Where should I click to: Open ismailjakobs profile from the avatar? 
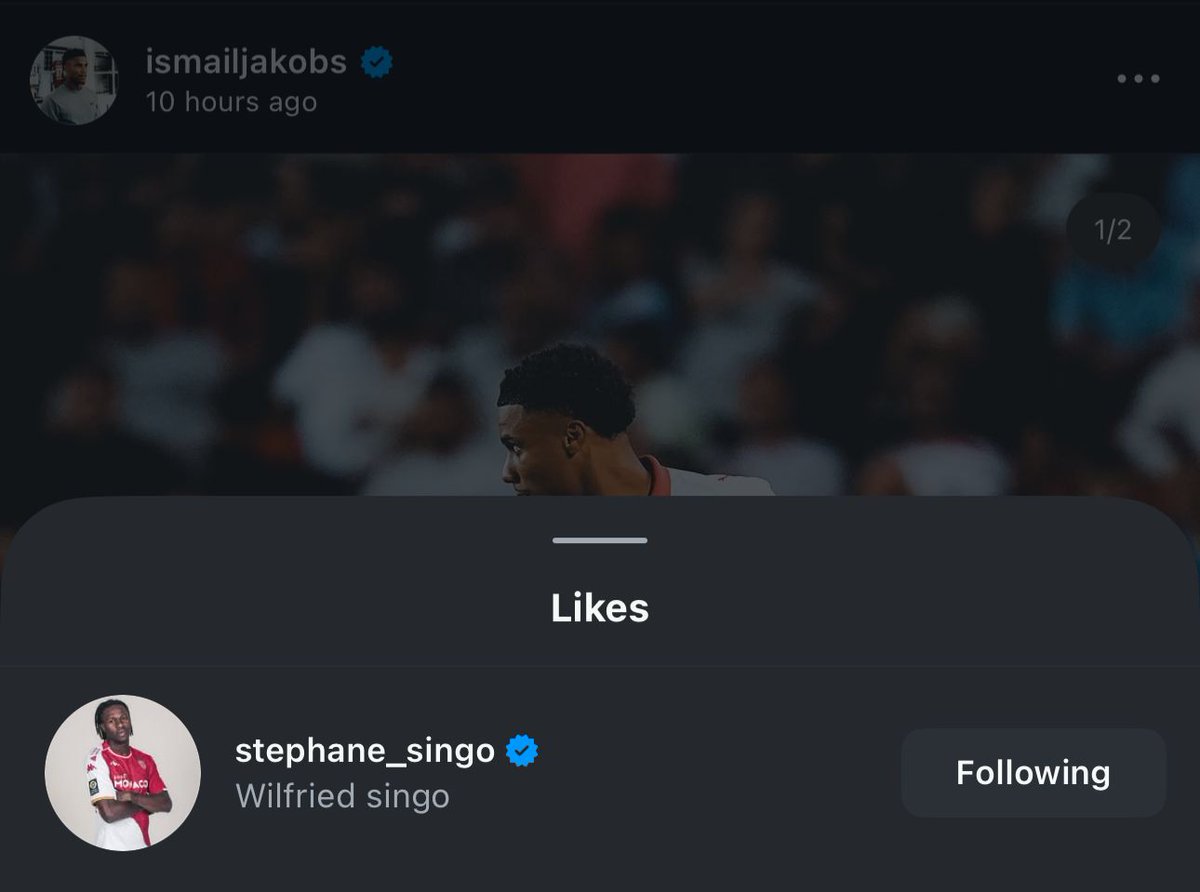(x=74, y=80)
